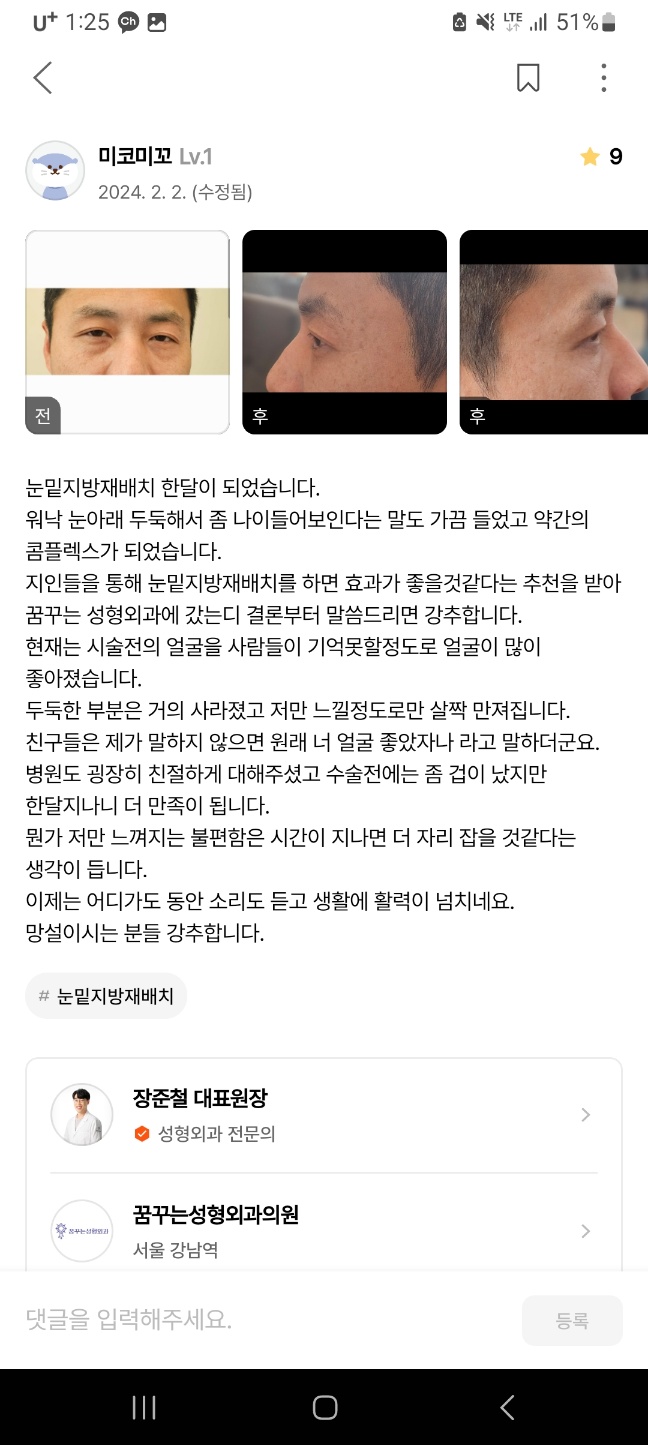
Task: Tap the #눈밑지방재배치 hashtag chip
Action: click(x=106, y=996)
